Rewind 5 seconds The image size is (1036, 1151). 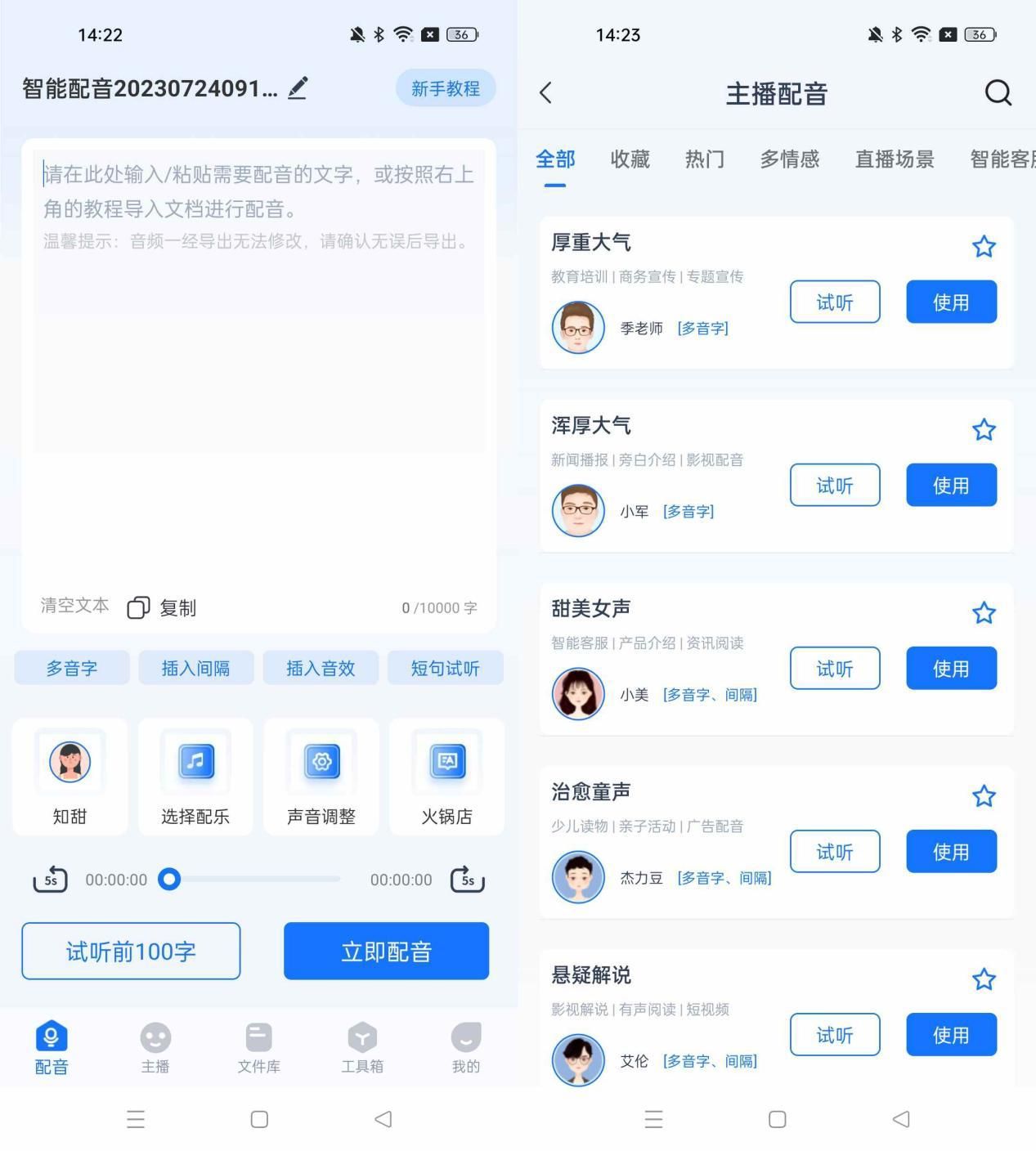point(50,880)
